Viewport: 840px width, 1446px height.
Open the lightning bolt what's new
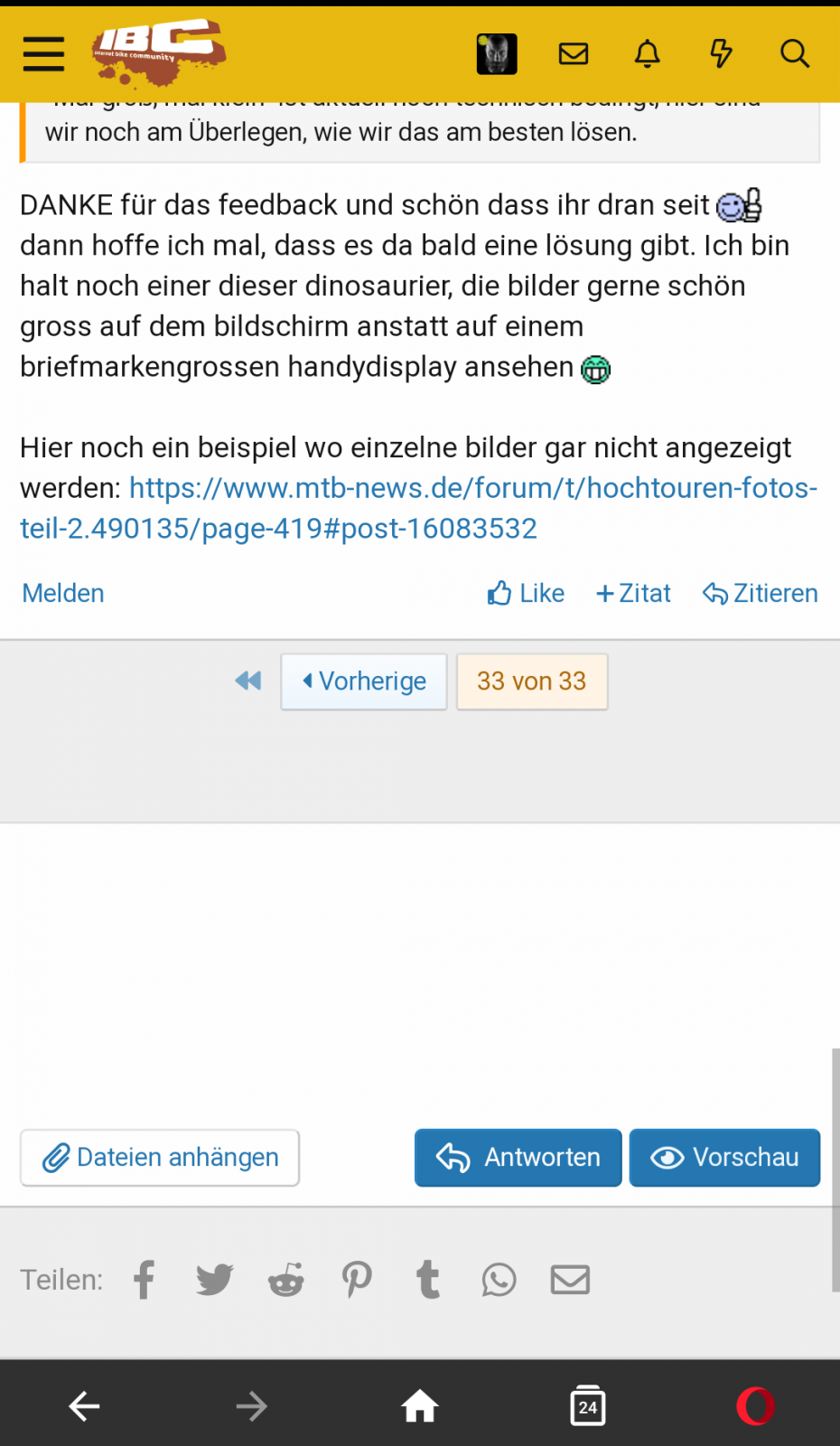coord(721,54)
